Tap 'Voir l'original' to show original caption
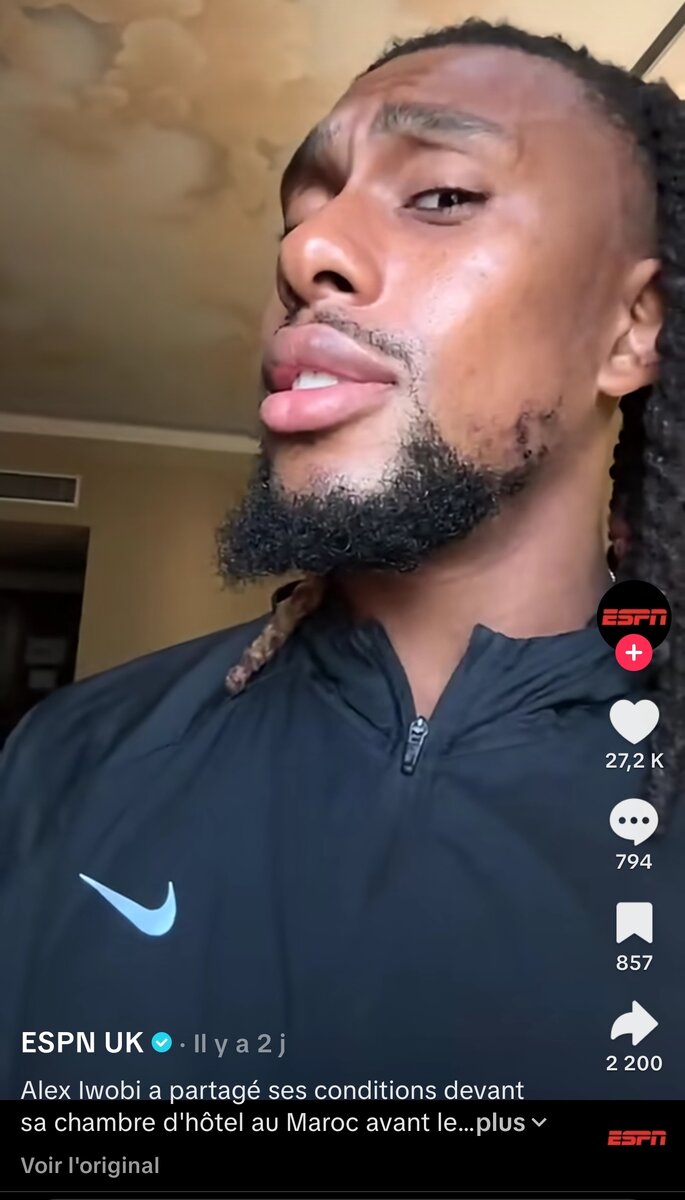The image size is (685, 1200). [x=90, y=1165]
